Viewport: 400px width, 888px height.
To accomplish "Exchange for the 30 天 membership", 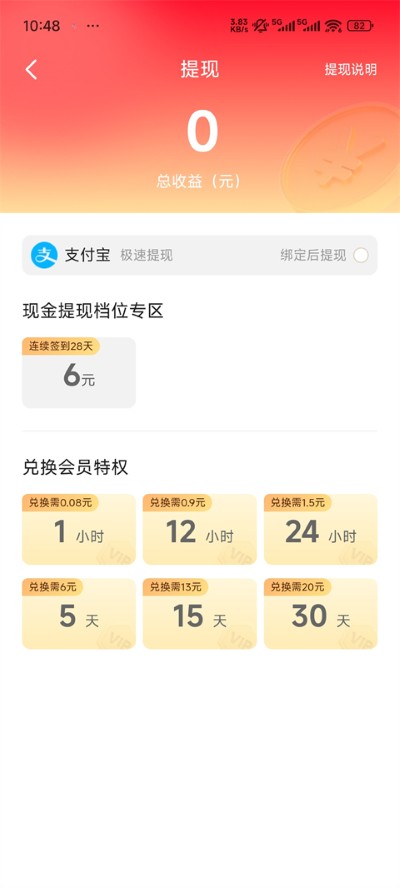I will coord(321,614).
